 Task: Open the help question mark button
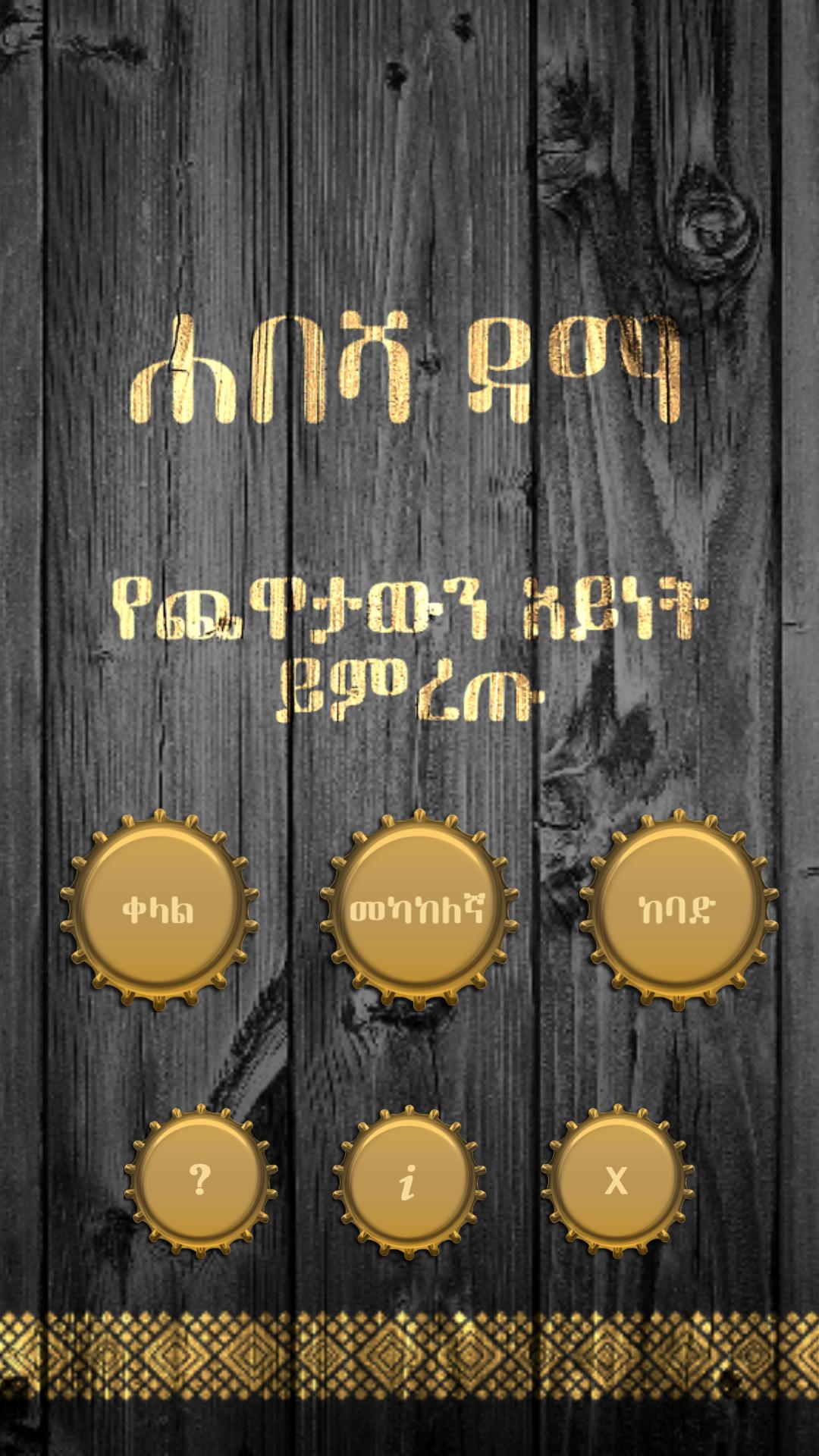point(200,1181)
